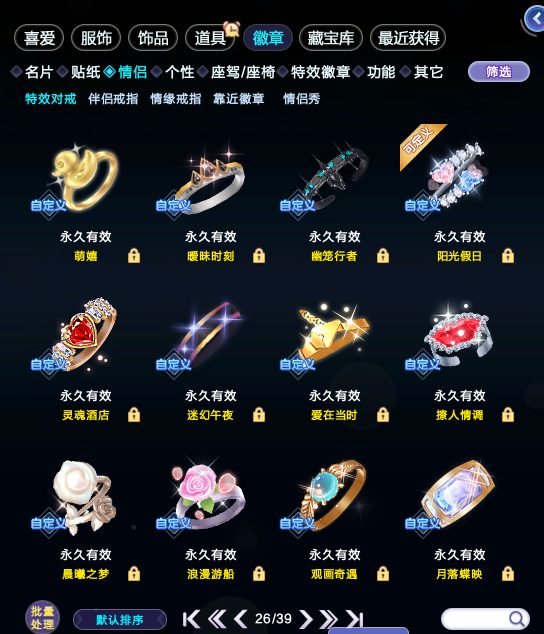544x634 pixels.
Task: Open the 默认排序 sort dropdown
Action: 120,619
